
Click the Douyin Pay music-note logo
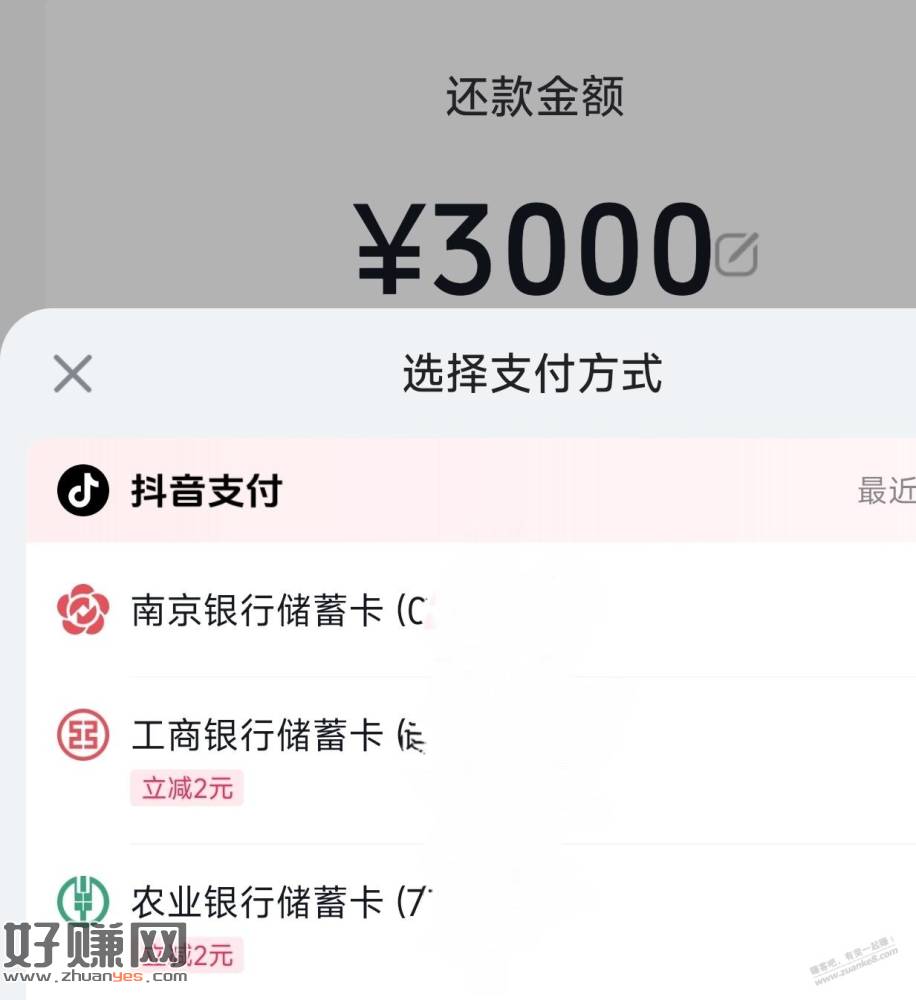[x=84, y=490]
